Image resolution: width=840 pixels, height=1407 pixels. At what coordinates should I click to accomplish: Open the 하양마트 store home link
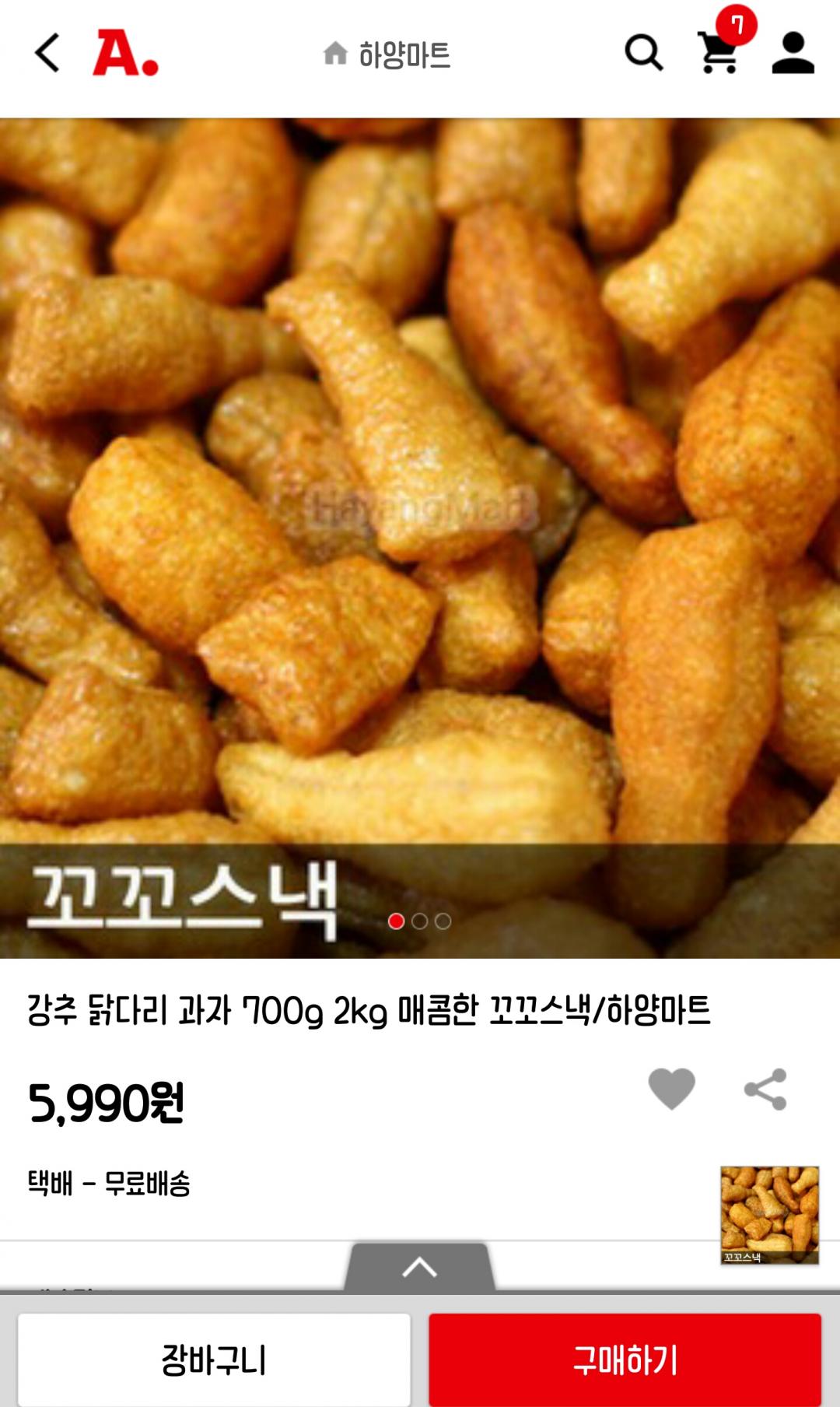[x=387, y=54]
